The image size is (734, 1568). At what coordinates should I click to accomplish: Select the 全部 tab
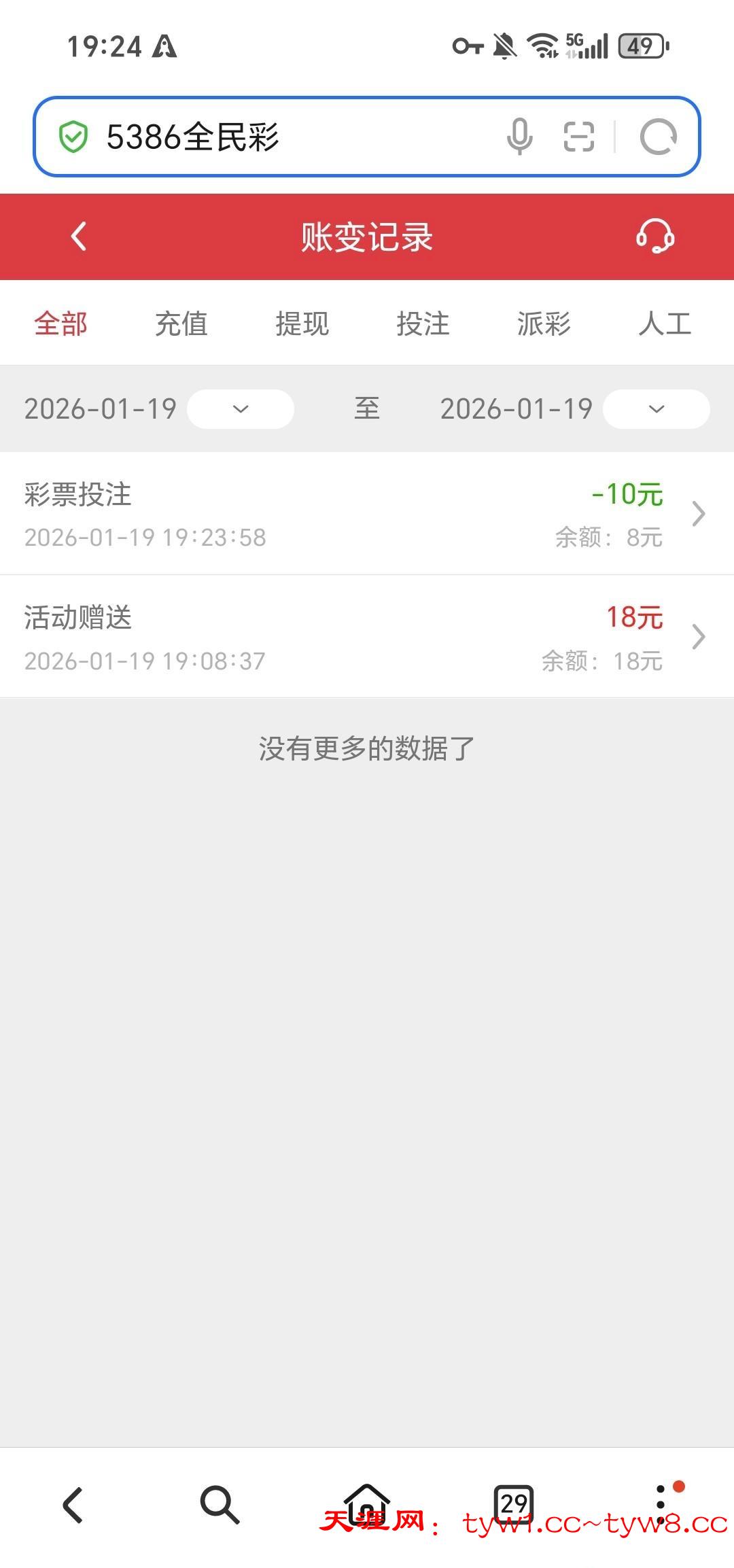tap(61, 324)
